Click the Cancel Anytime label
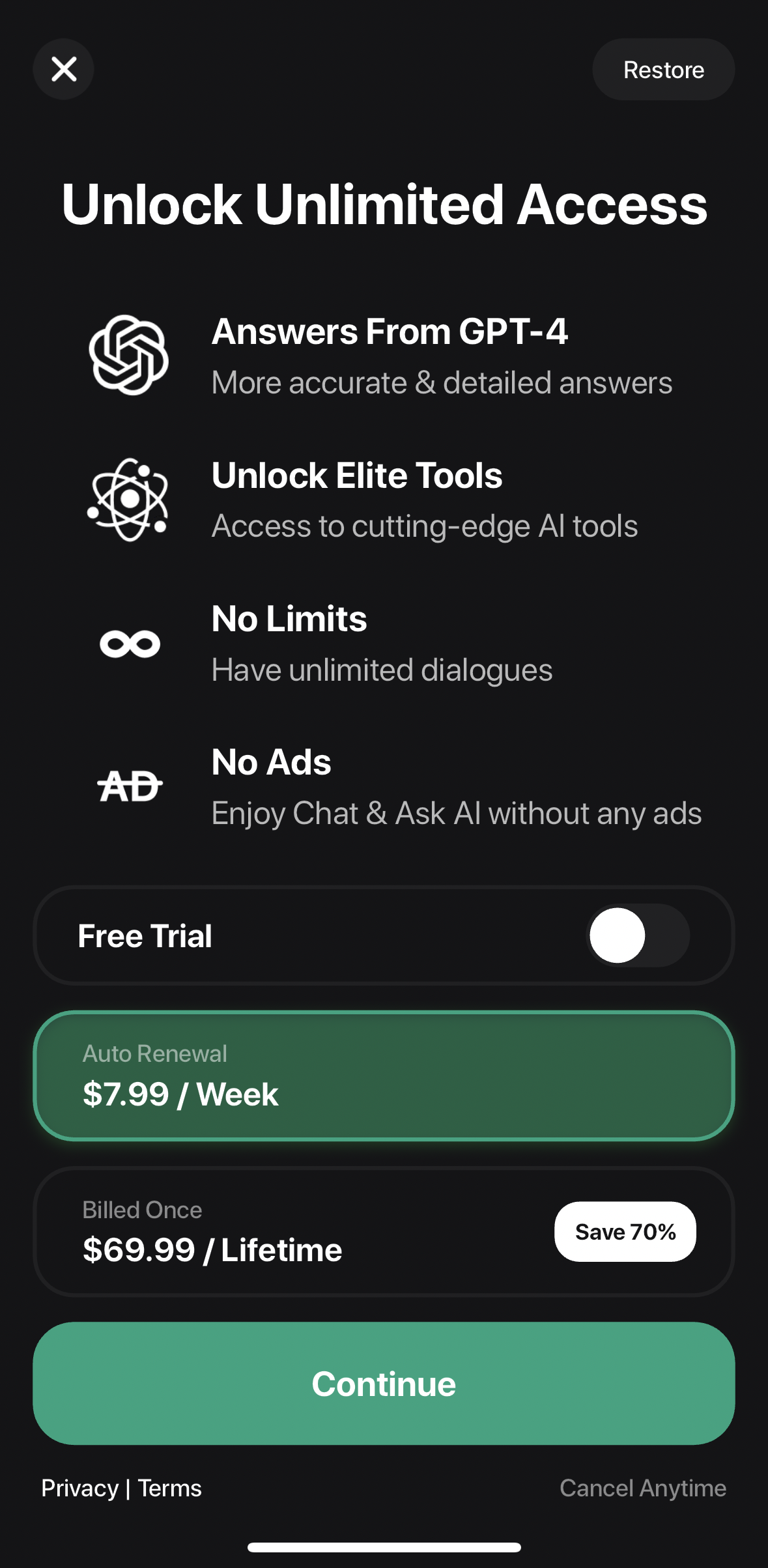The image size is (768, 1568). (644, 1488)
